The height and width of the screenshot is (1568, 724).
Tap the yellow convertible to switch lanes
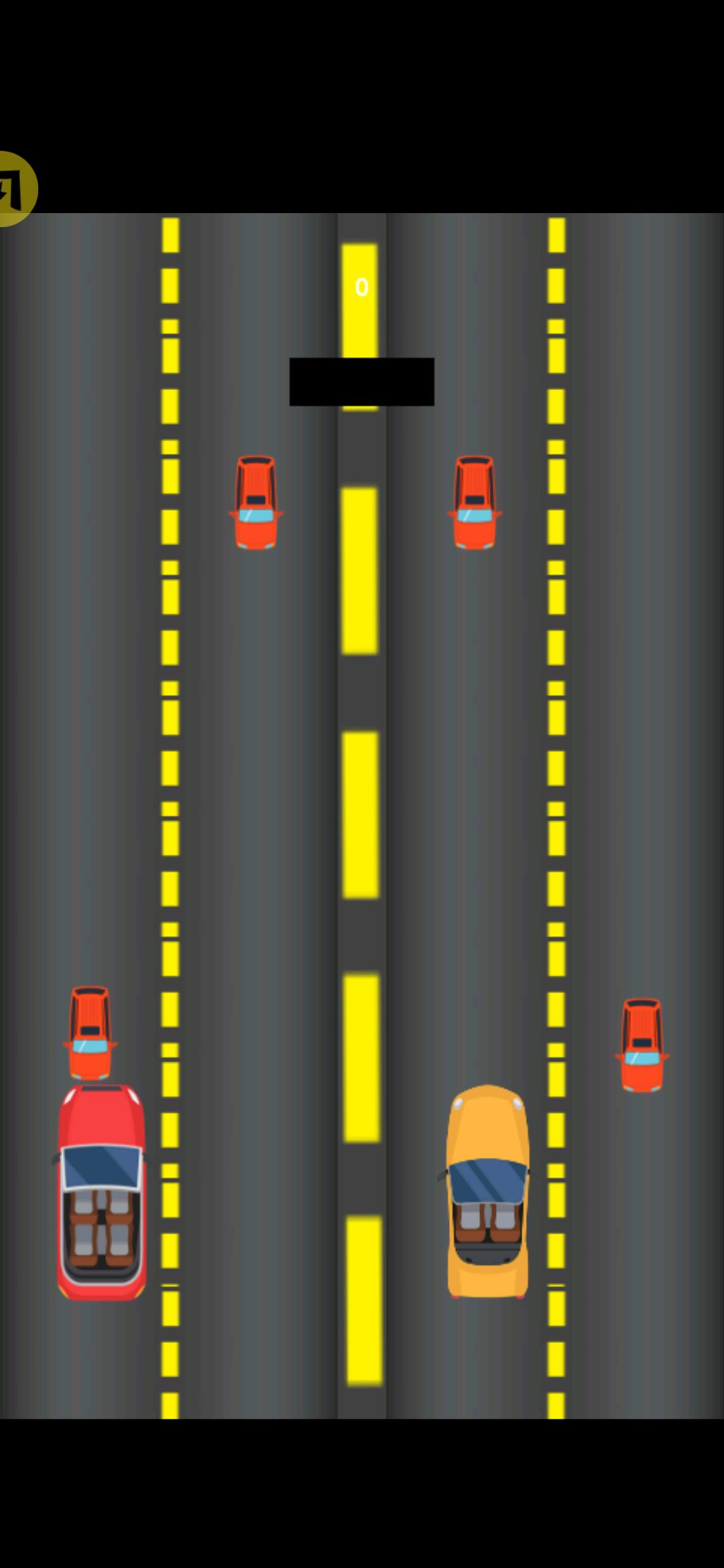(487, 1191)
